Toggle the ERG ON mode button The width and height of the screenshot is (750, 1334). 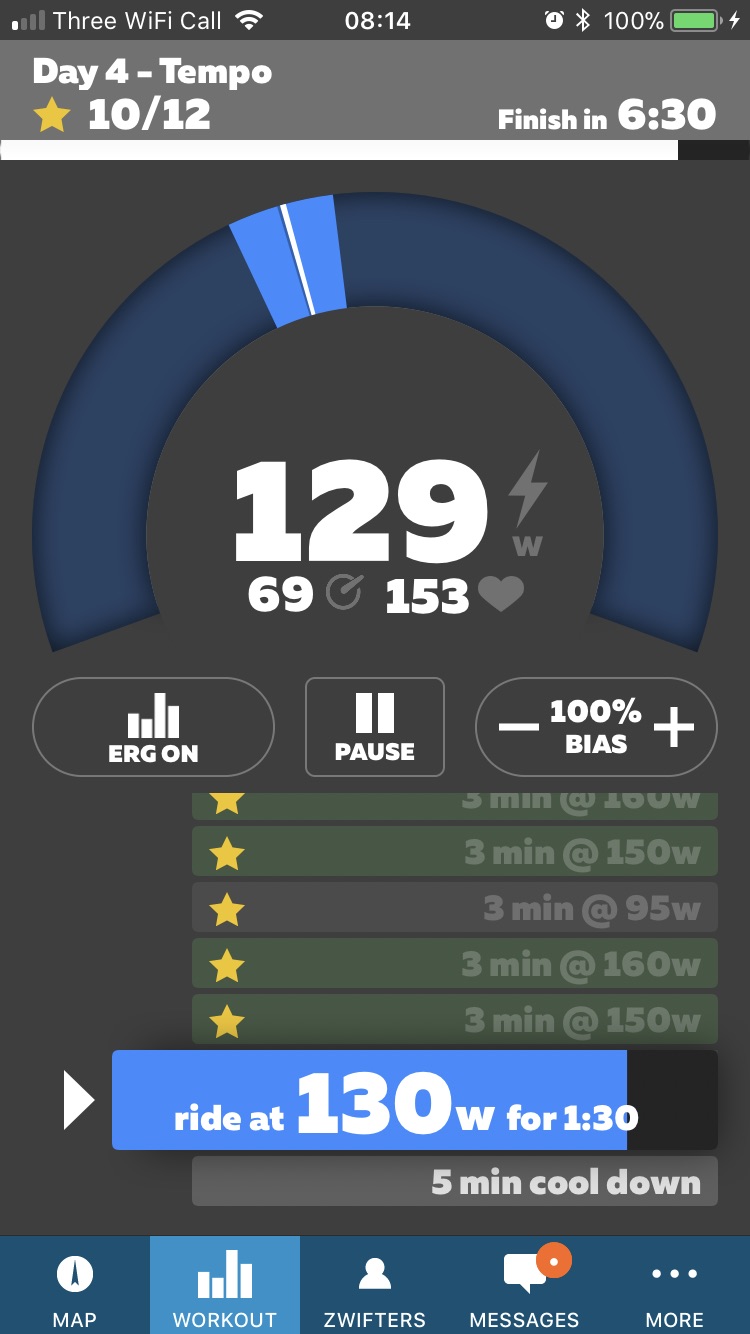click(153, 727)
